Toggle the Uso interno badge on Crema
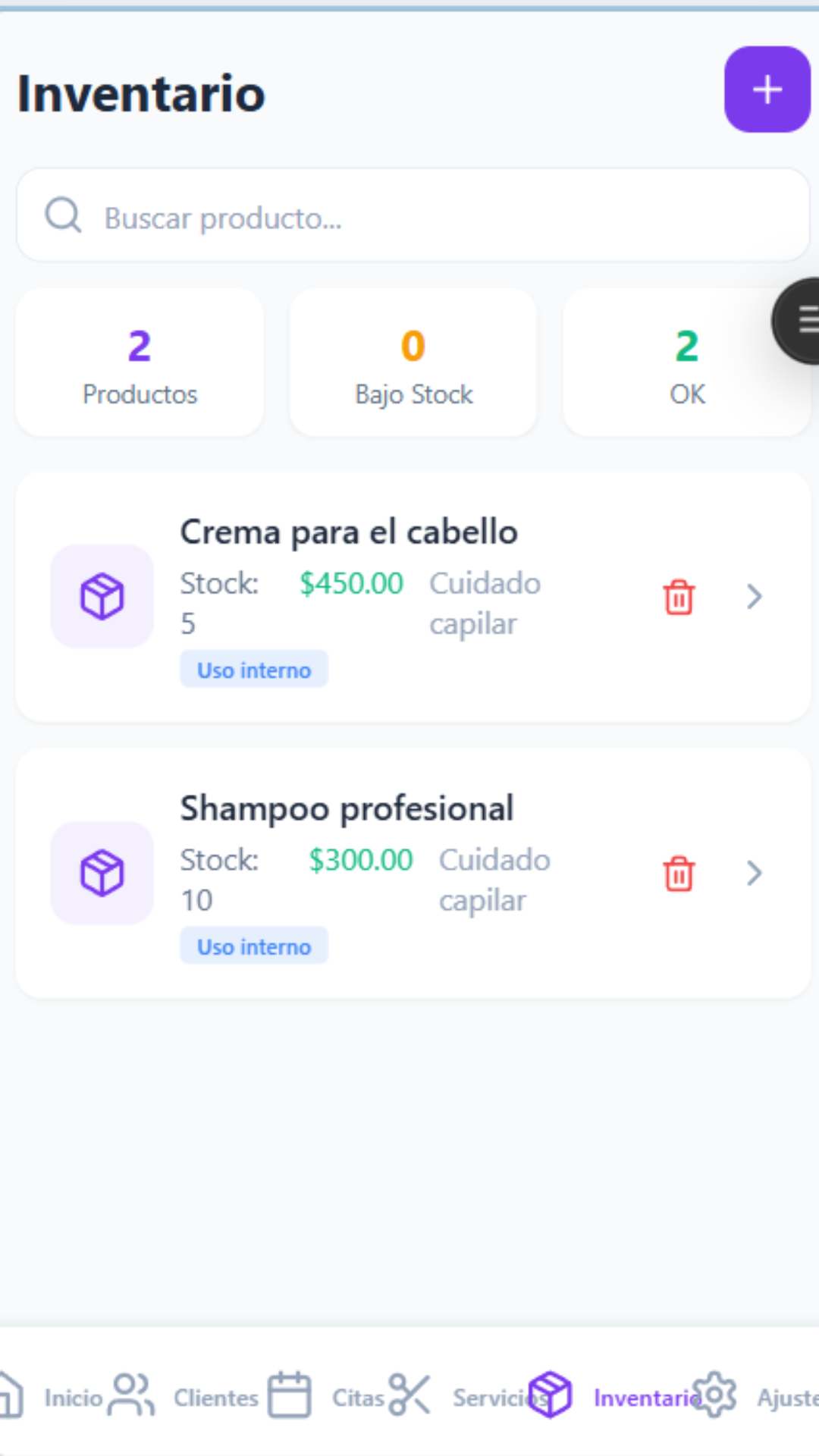819x1456 pixels. (254, 669)
